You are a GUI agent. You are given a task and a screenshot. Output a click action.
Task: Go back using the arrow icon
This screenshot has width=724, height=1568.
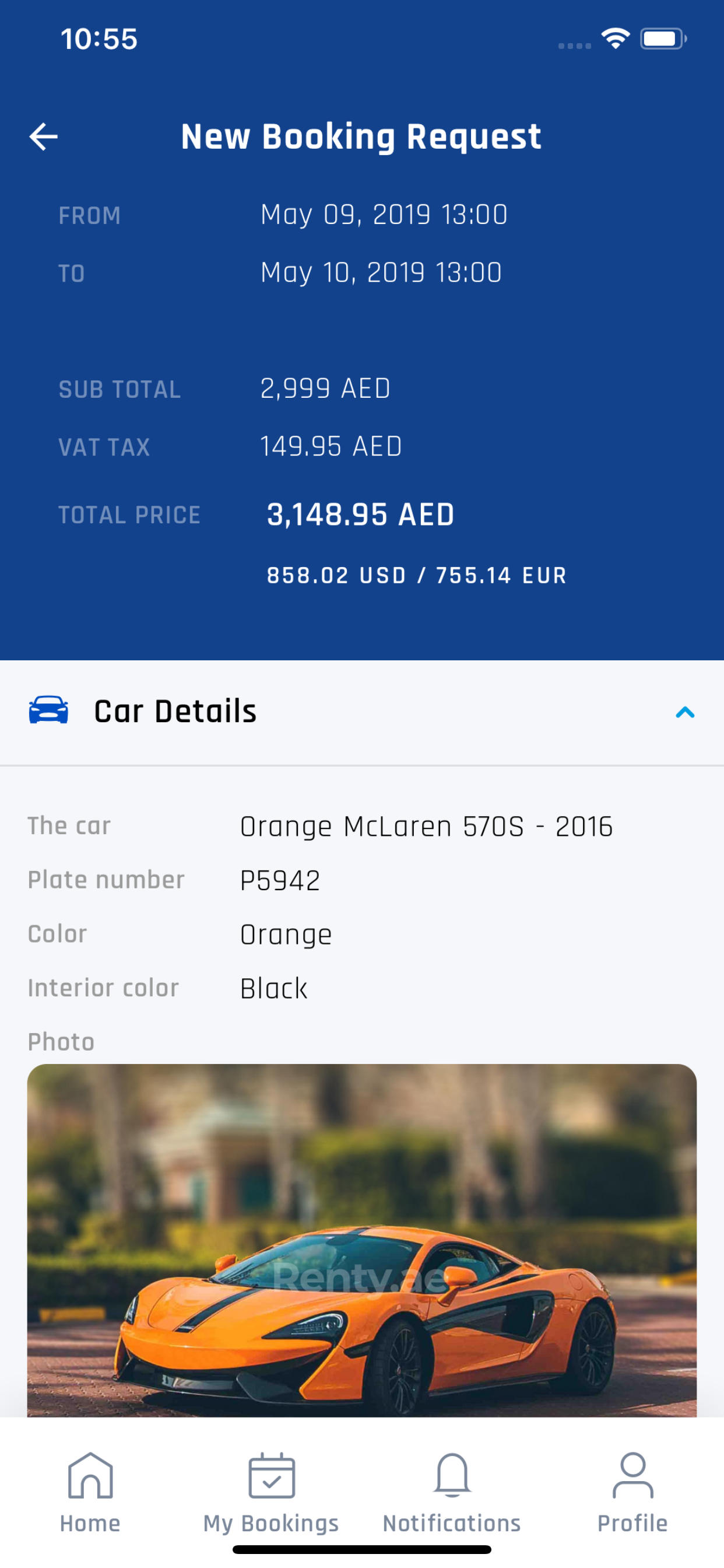(43, 136)
